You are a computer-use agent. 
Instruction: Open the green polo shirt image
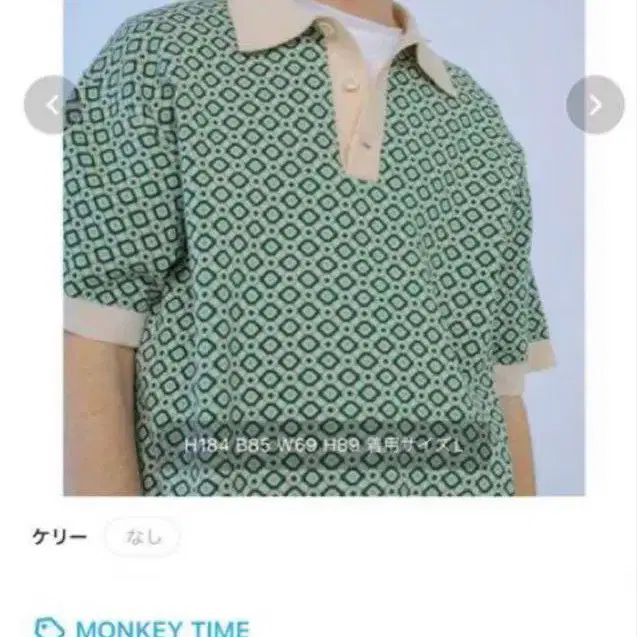pos(324,248)
